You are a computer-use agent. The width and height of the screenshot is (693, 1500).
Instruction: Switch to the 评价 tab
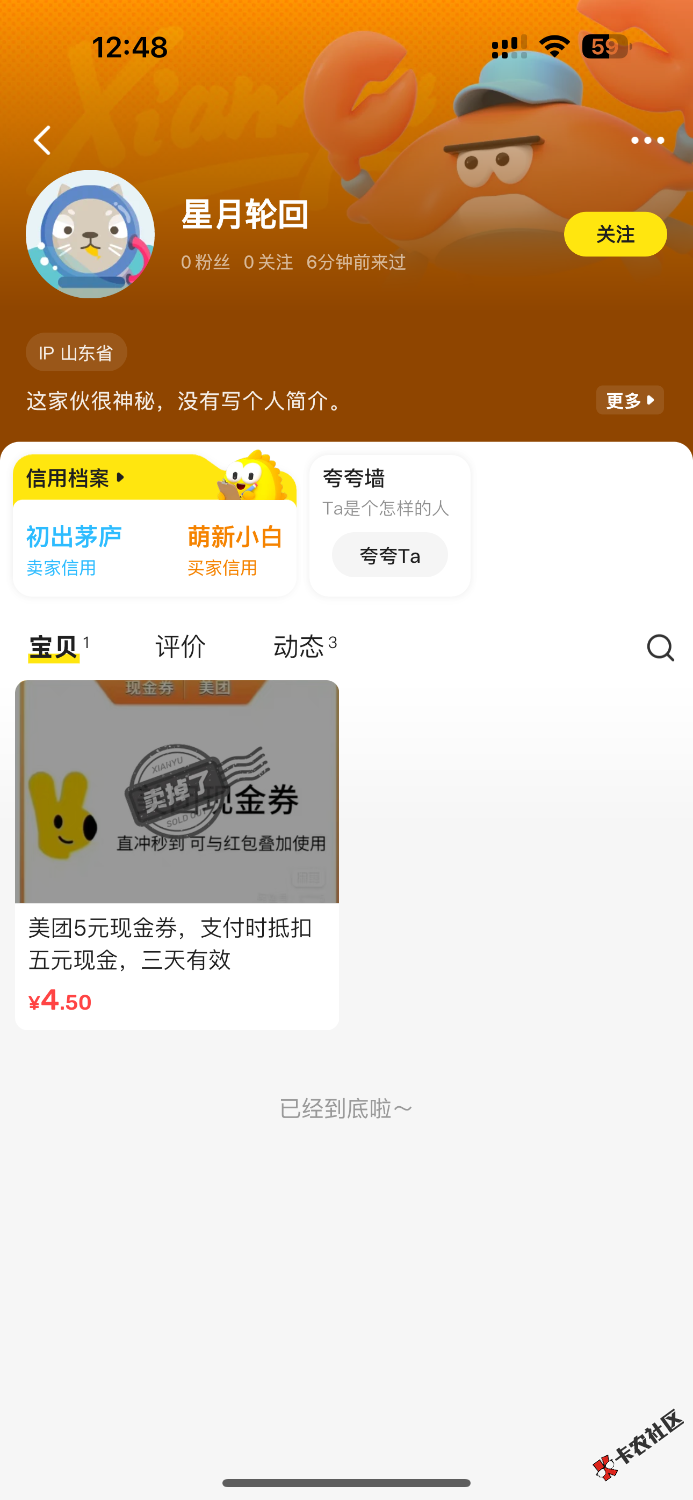[x=181, y=647]
